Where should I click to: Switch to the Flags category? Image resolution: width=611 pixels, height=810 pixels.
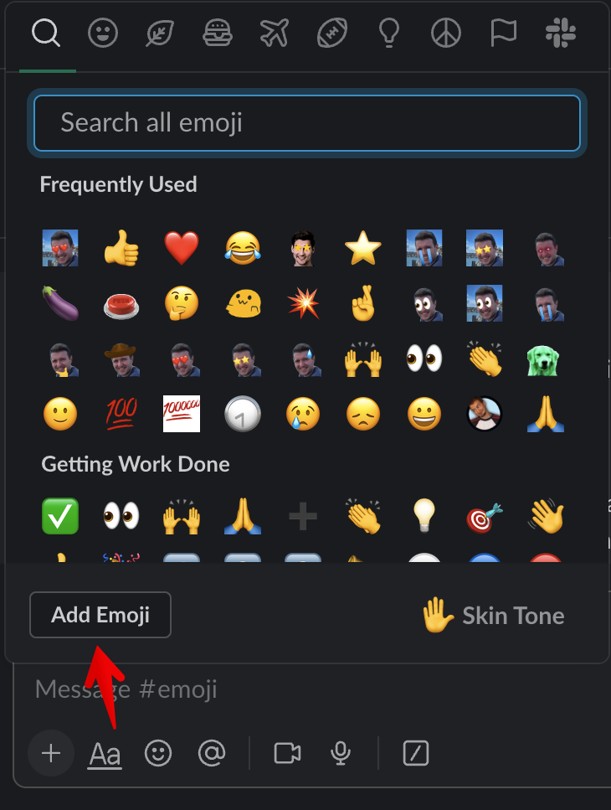503,34
